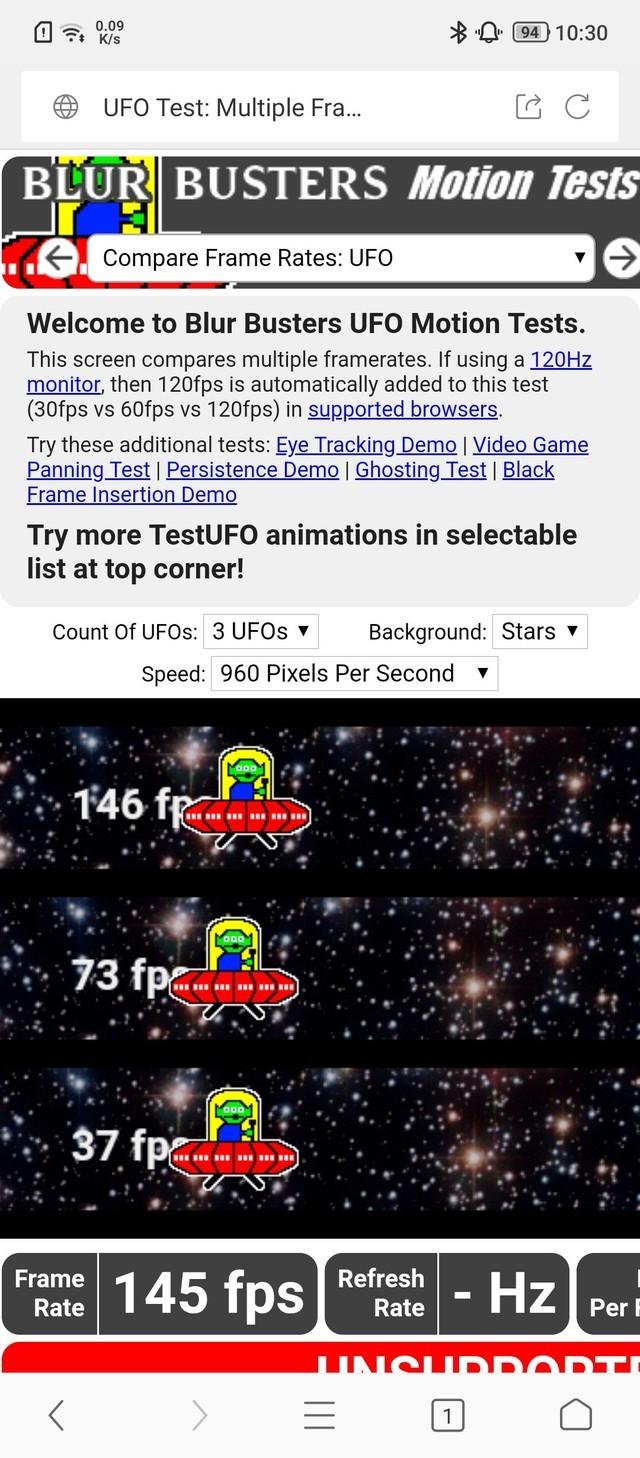
Task: Open the Persistence Demo link
Action: coord(252,470)
